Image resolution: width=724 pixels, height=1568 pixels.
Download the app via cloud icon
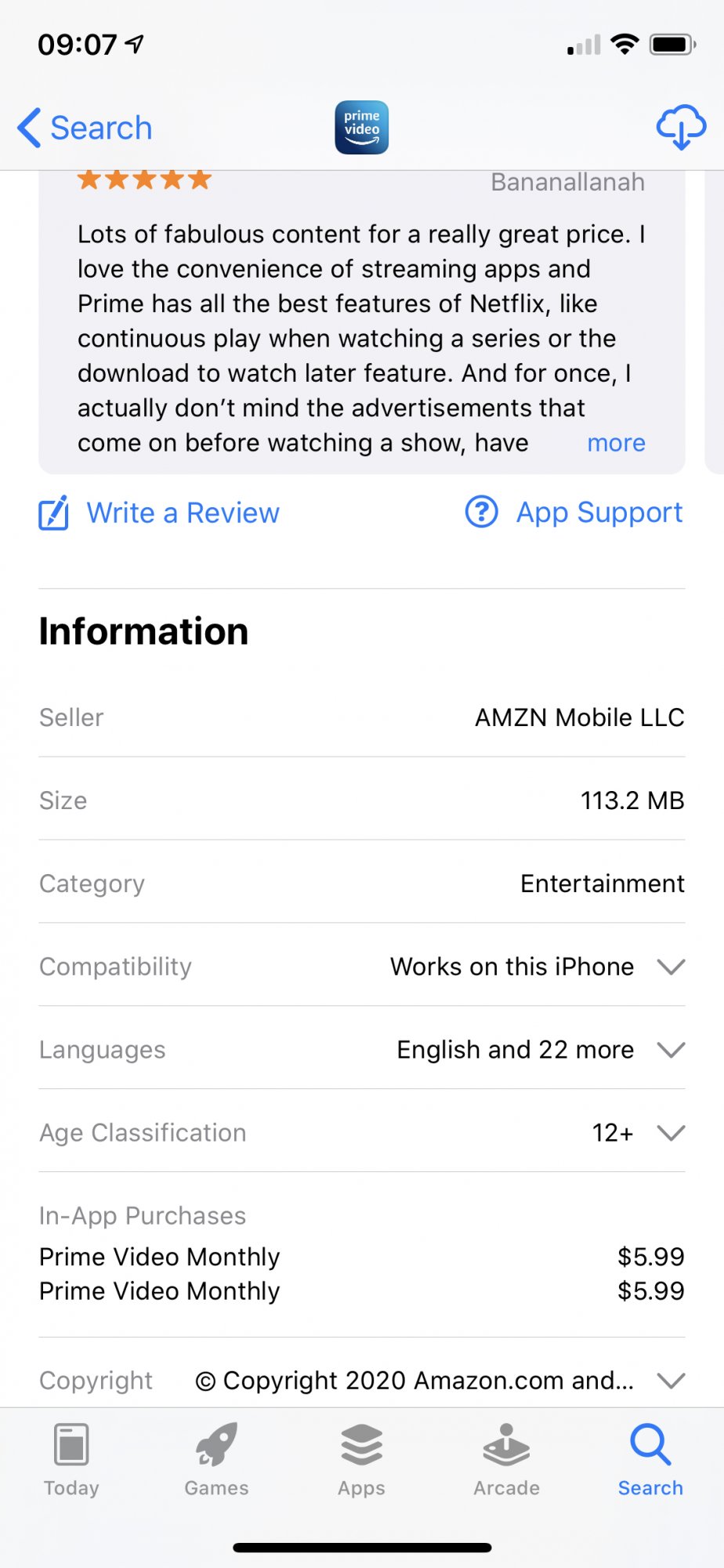(x=680, y=127)
